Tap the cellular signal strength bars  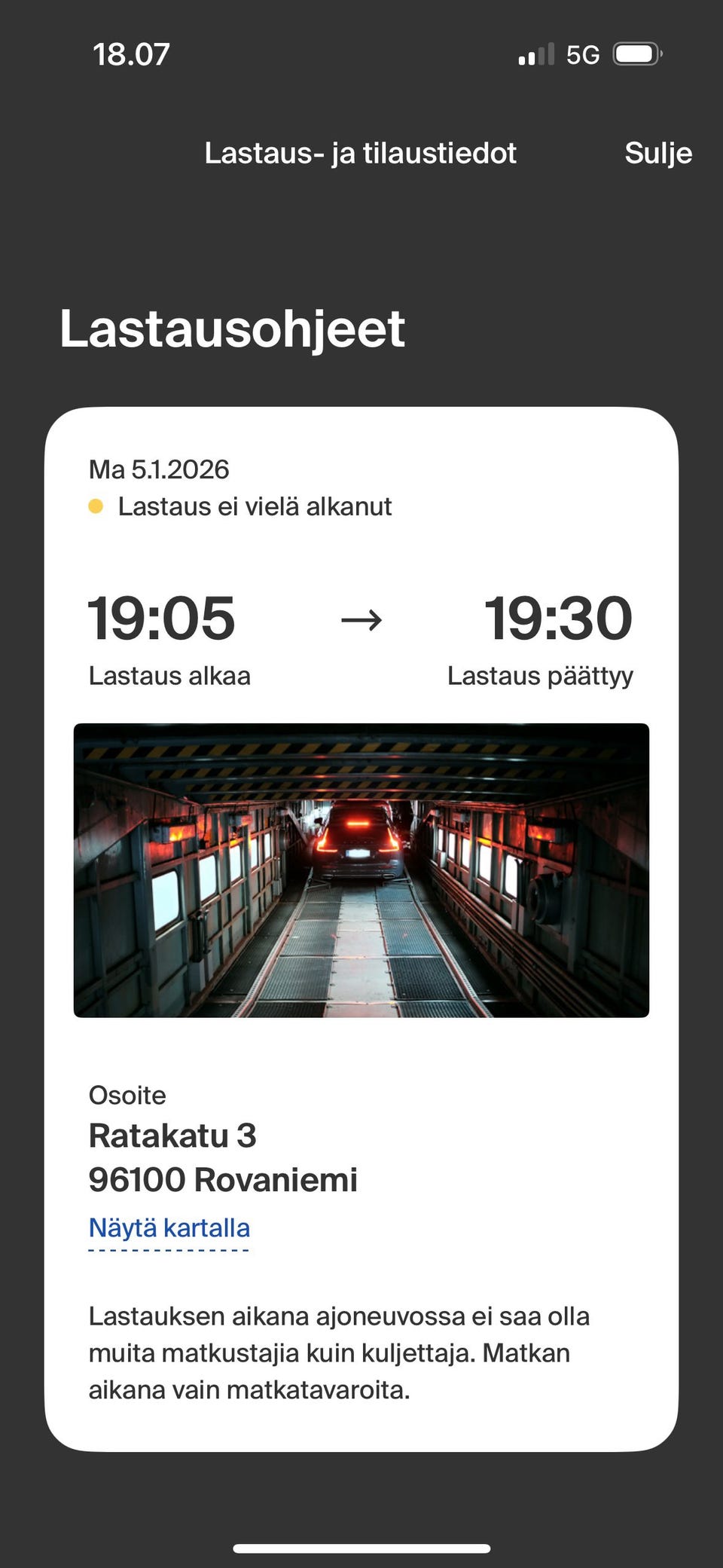click(x=536, y=53)
